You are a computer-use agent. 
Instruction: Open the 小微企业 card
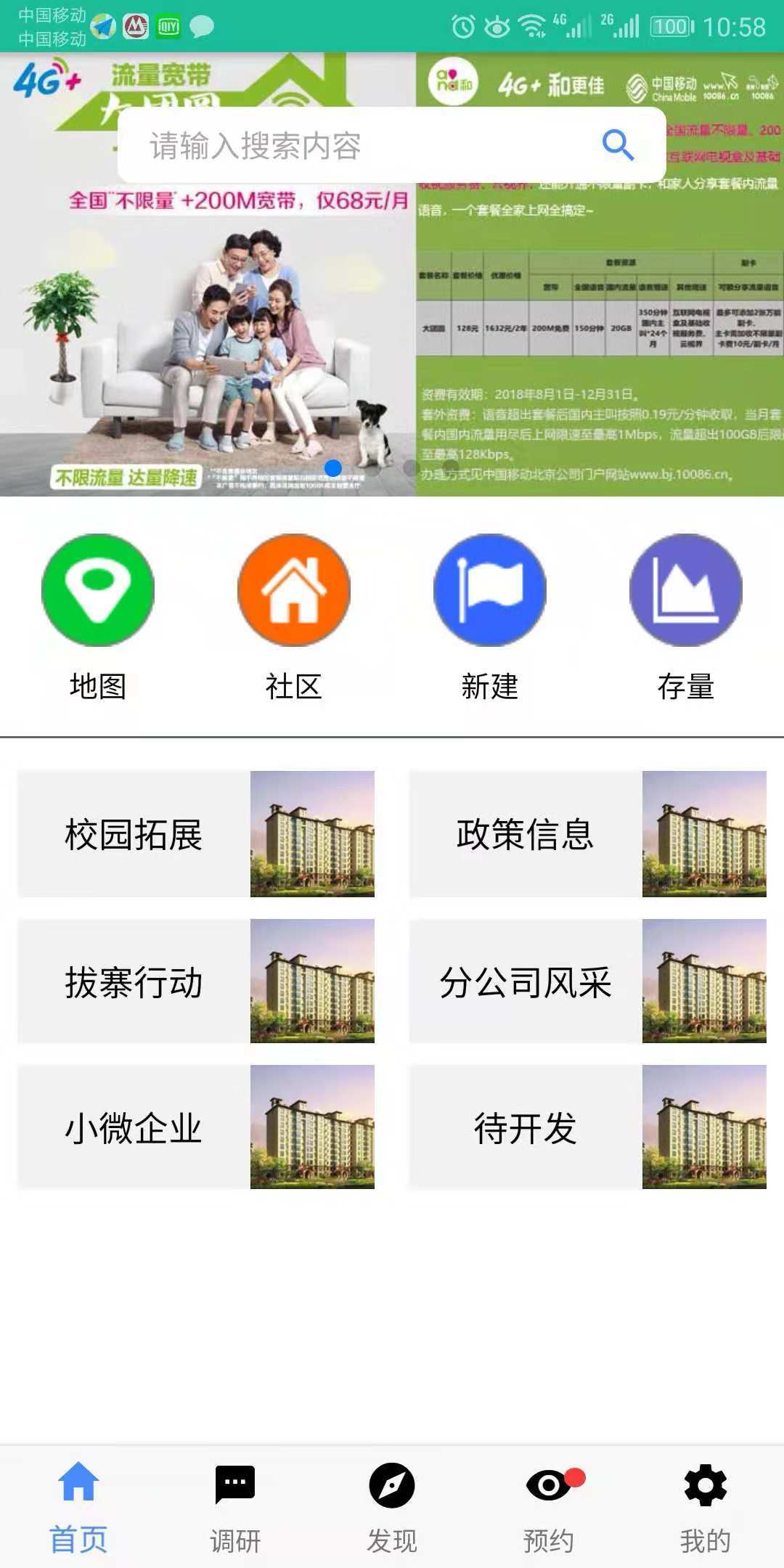click(196, 1127)
